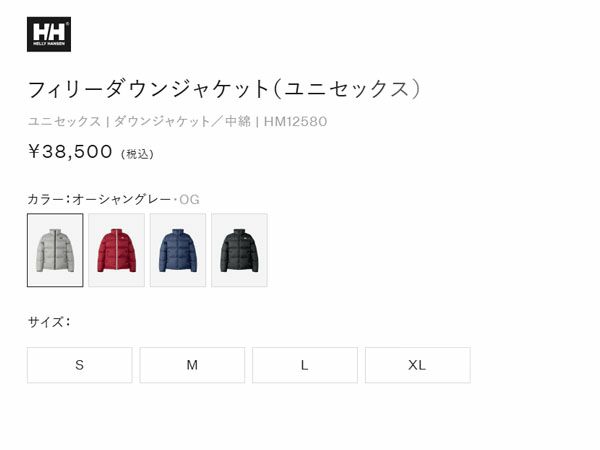
Task: Choose the red jacket color swatch
Action: tap(116, 250)
